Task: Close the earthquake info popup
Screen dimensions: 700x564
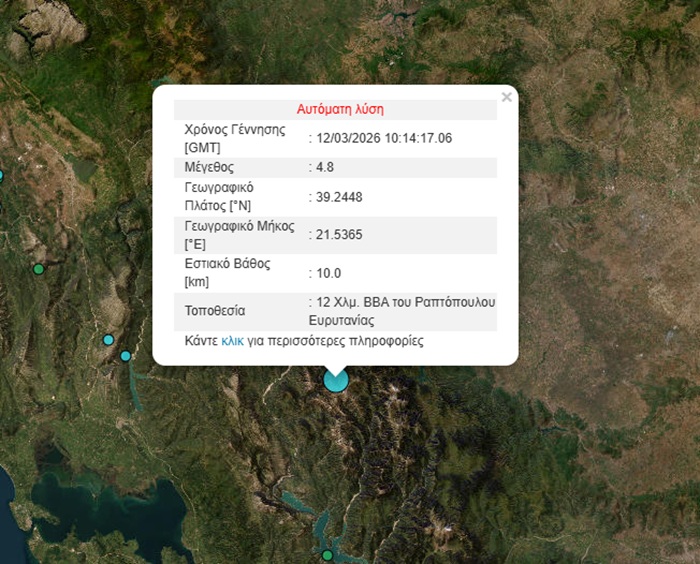Action: pos(507,98)
